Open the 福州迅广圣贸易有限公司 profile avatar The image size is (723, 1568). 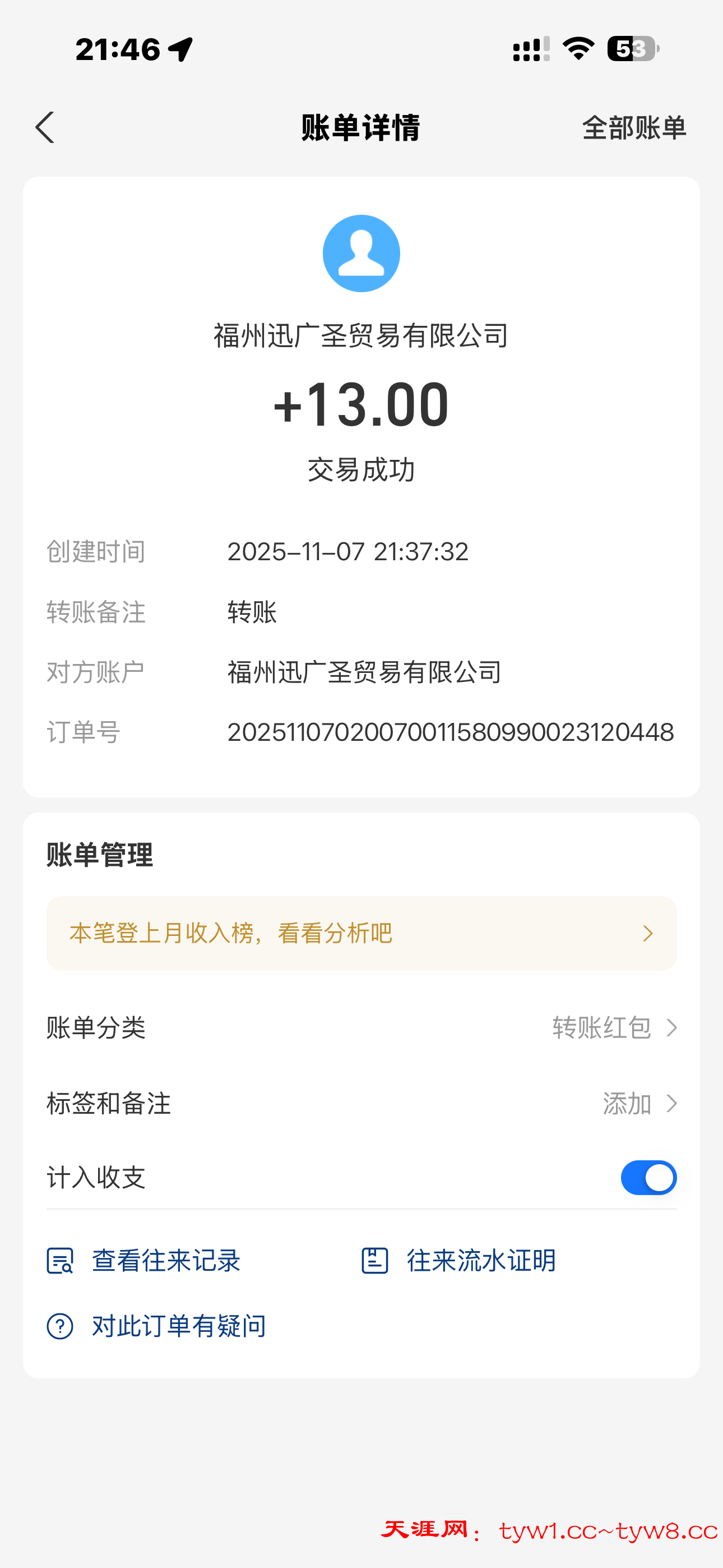tap(361, 253)
